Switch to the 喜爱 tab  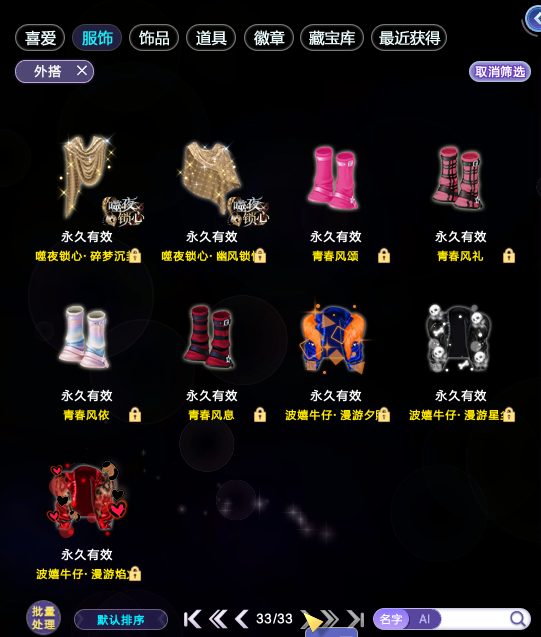pos(40,38)
